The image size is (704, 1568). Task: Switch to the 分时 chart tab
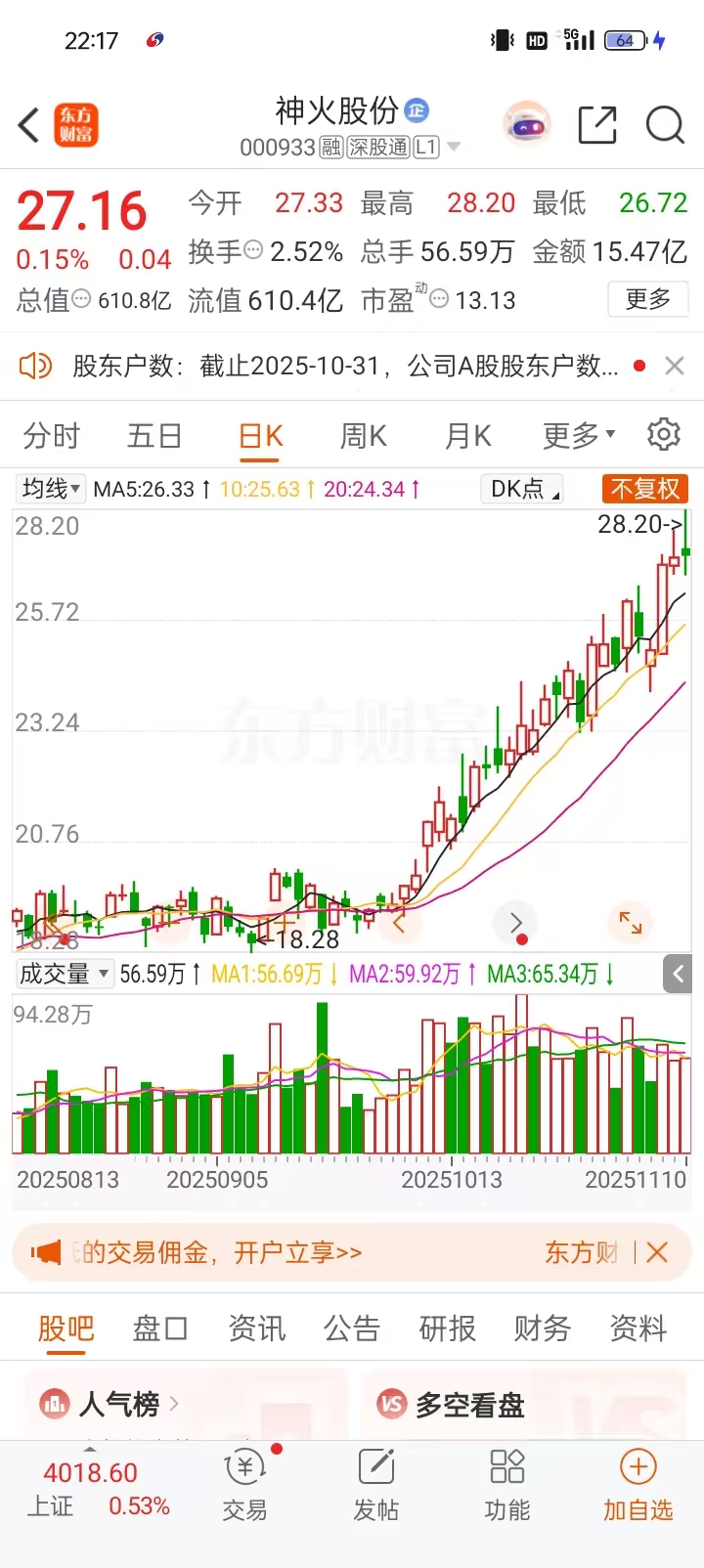[52, 435]
